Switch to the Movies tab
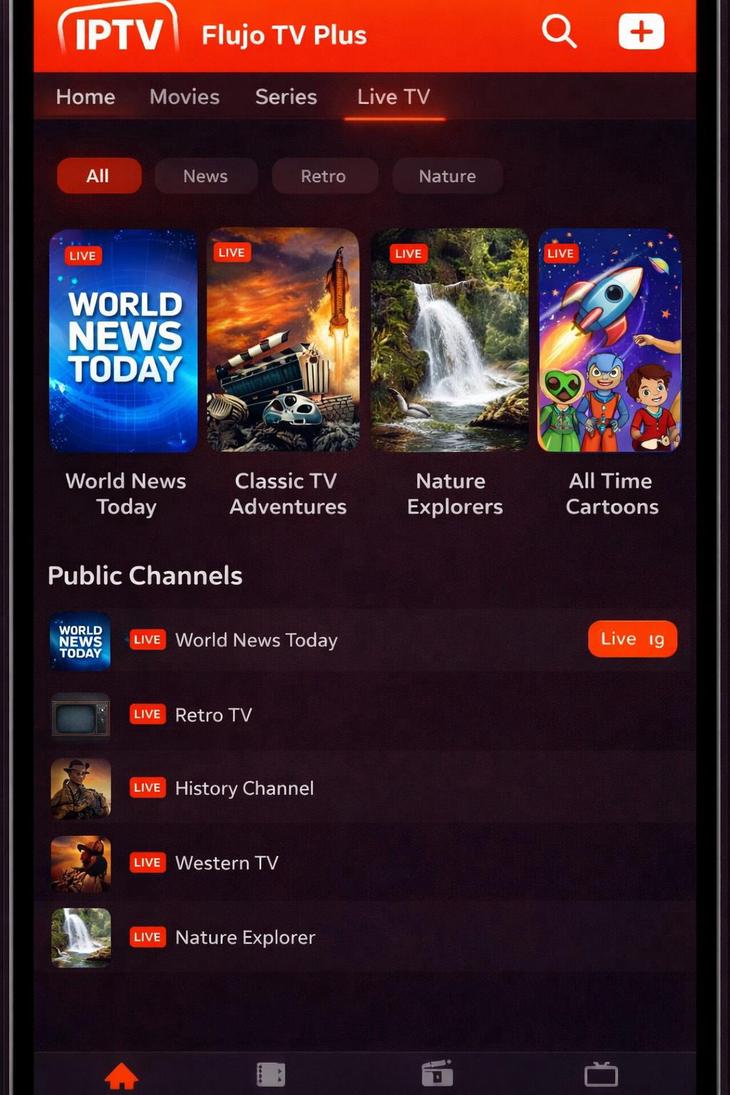Viewport: 730px width, 1095px height. tap(184, 97)
